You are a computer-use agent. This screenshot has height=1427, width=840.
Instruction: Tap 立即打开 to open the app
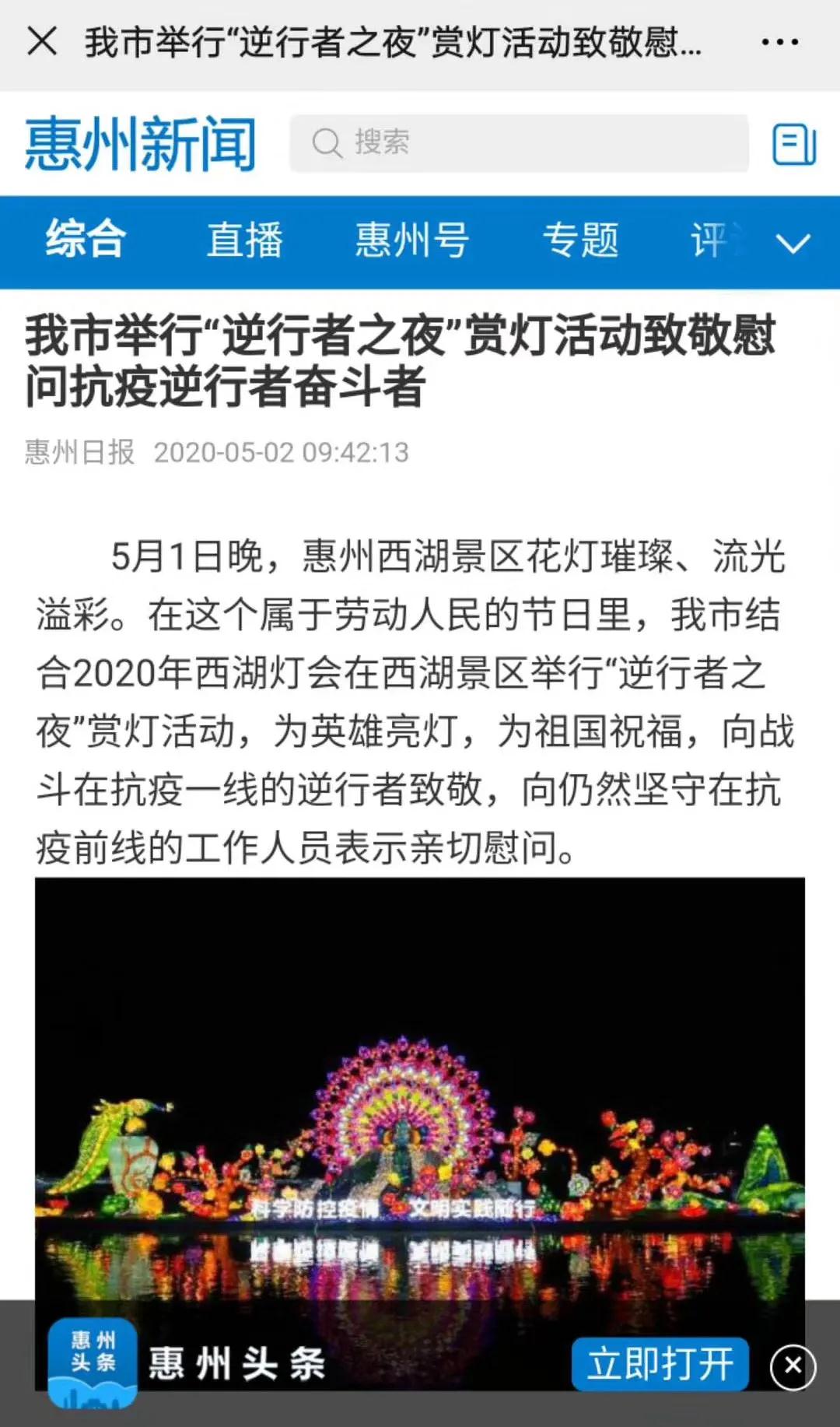[x=660, y=1364]
